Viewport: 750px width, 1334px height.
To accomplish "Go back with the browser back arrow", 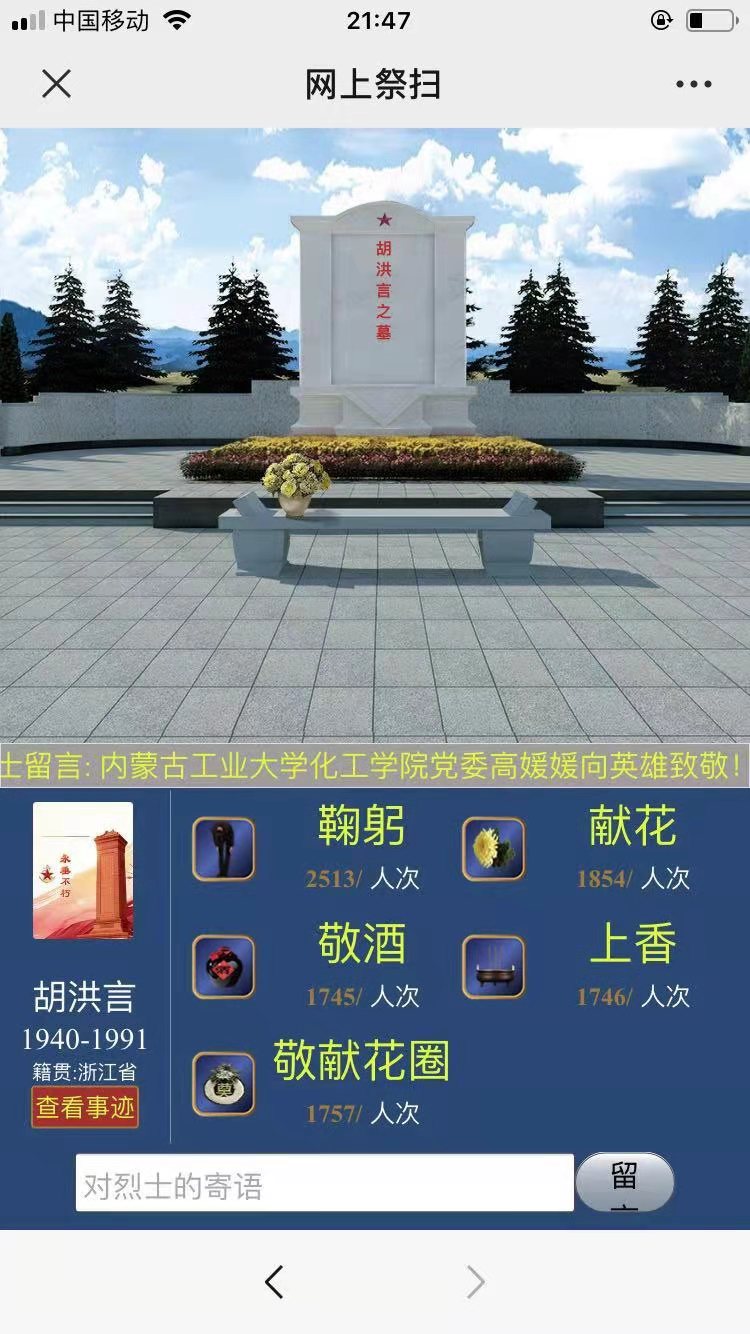I will [274, 1282].
